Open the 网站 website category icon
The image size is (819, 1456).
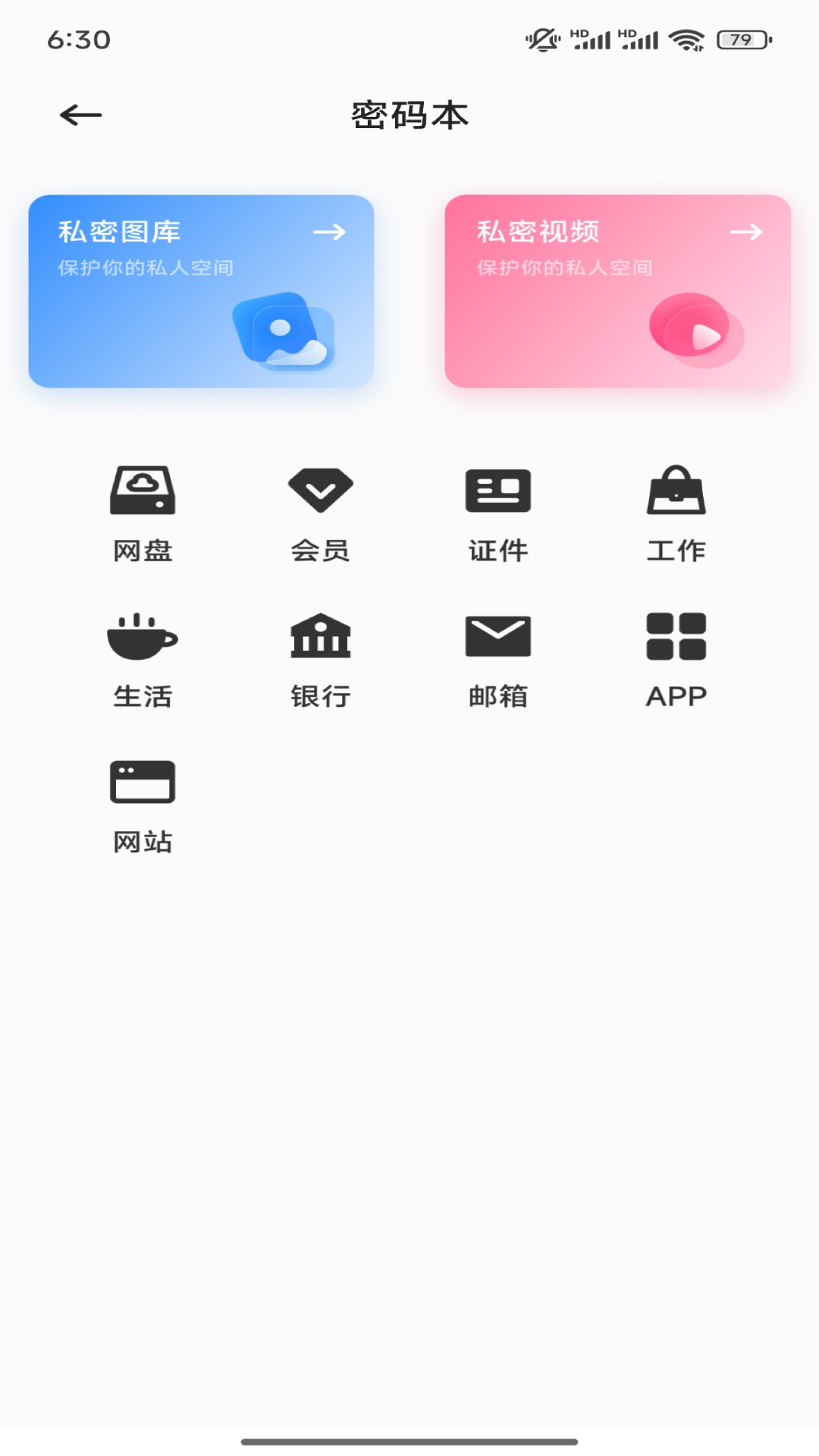click(143, 781)
